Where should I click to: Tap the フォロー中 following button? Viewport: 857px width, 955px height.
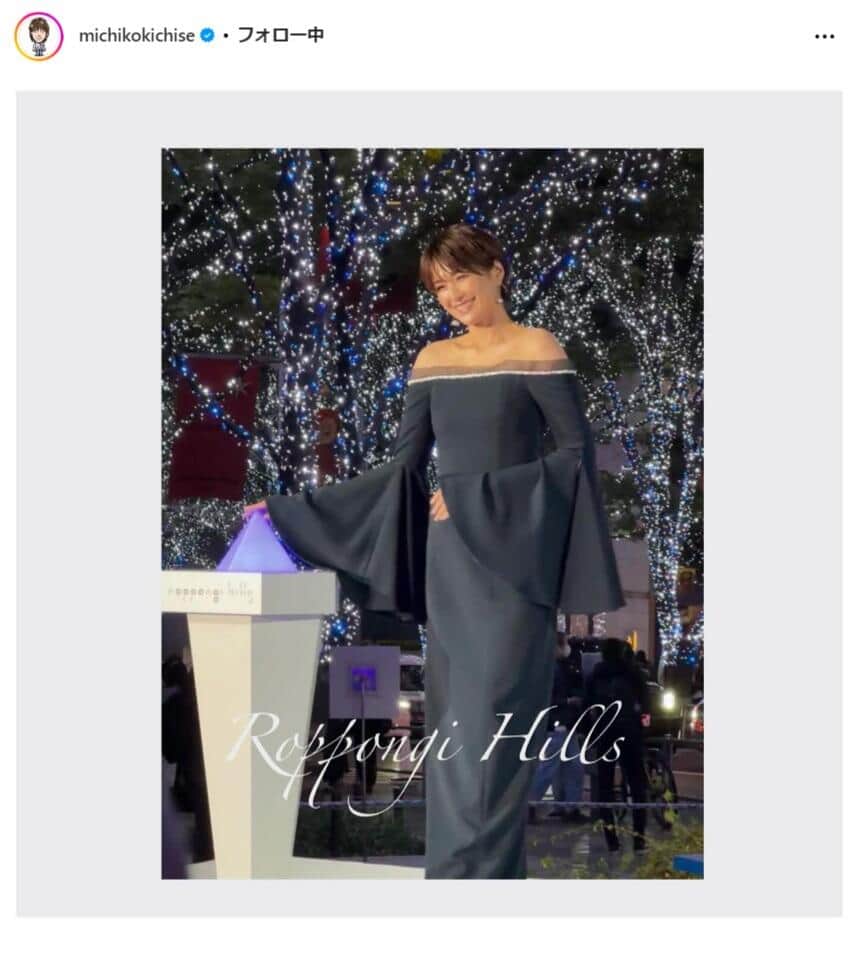tap(281, 36)
